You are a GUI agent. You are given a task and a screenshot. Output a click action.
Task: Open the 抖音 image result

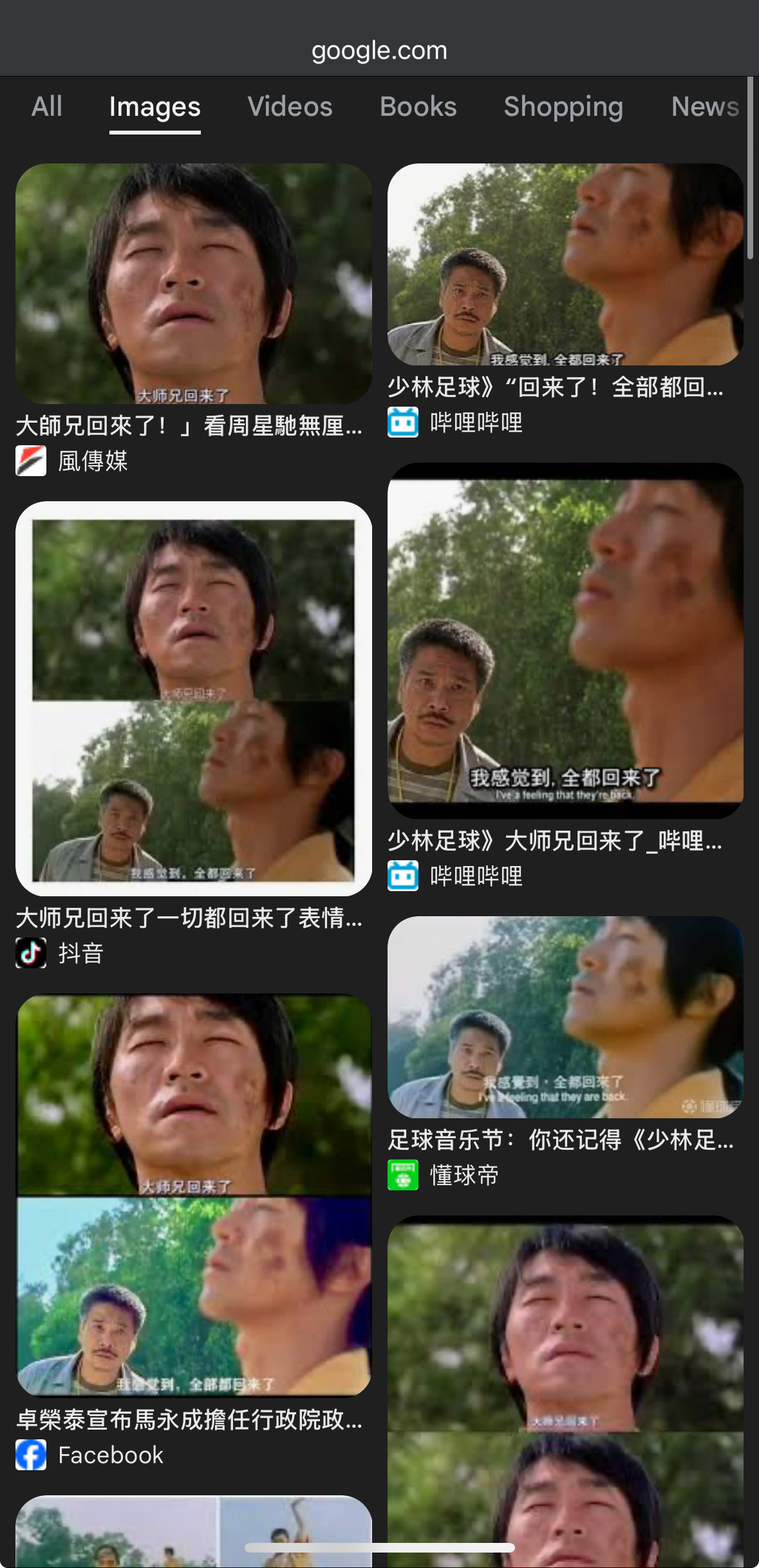click(193, 699)
